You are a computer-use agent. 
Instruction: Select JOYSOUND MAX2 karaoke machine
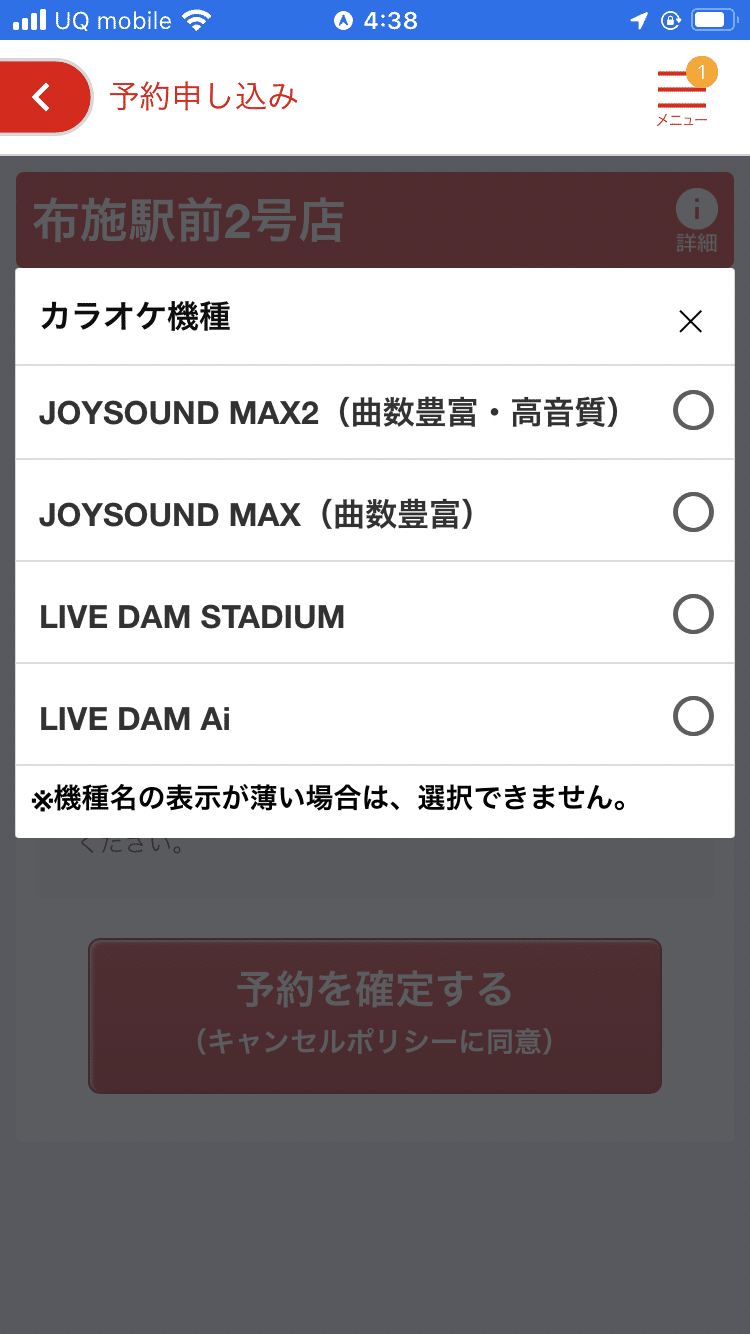(375, 412)
